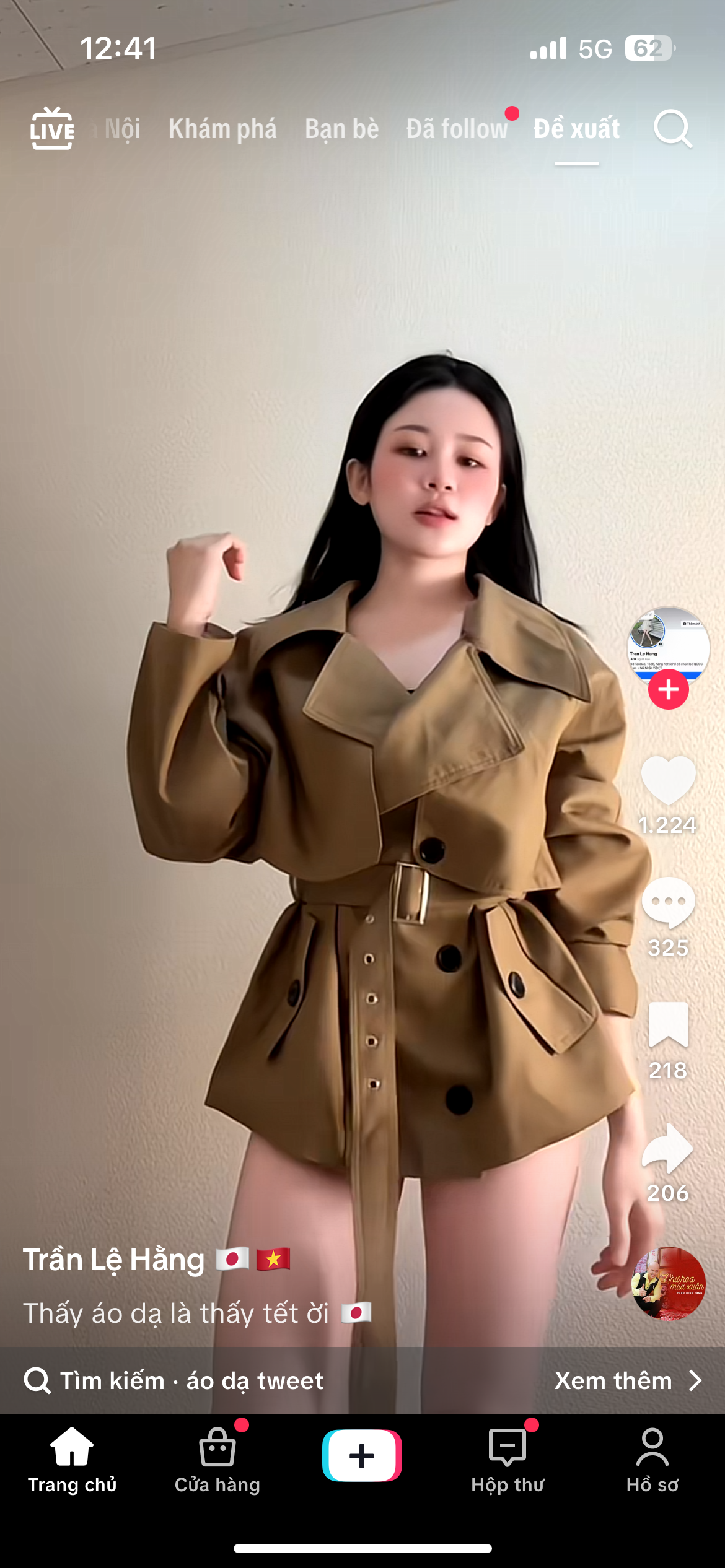This screenshot has height=1568, width=725.
Task: Tap Xem thêm to see more
Action: pos(626,1381)
